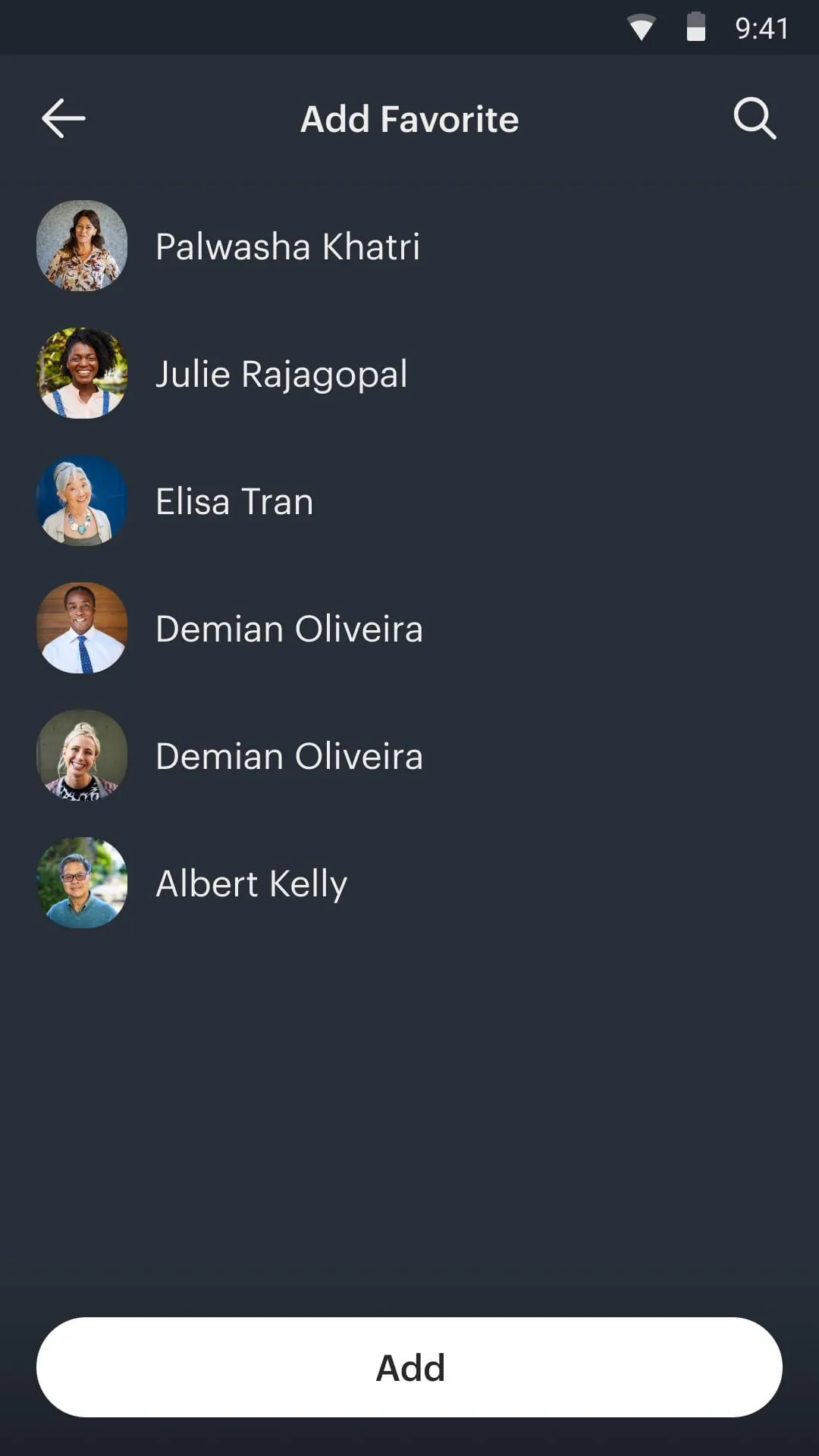Click the back arrow to leave Add Favorite
The image size is (819, 1456).
click(x=62, y=118)
